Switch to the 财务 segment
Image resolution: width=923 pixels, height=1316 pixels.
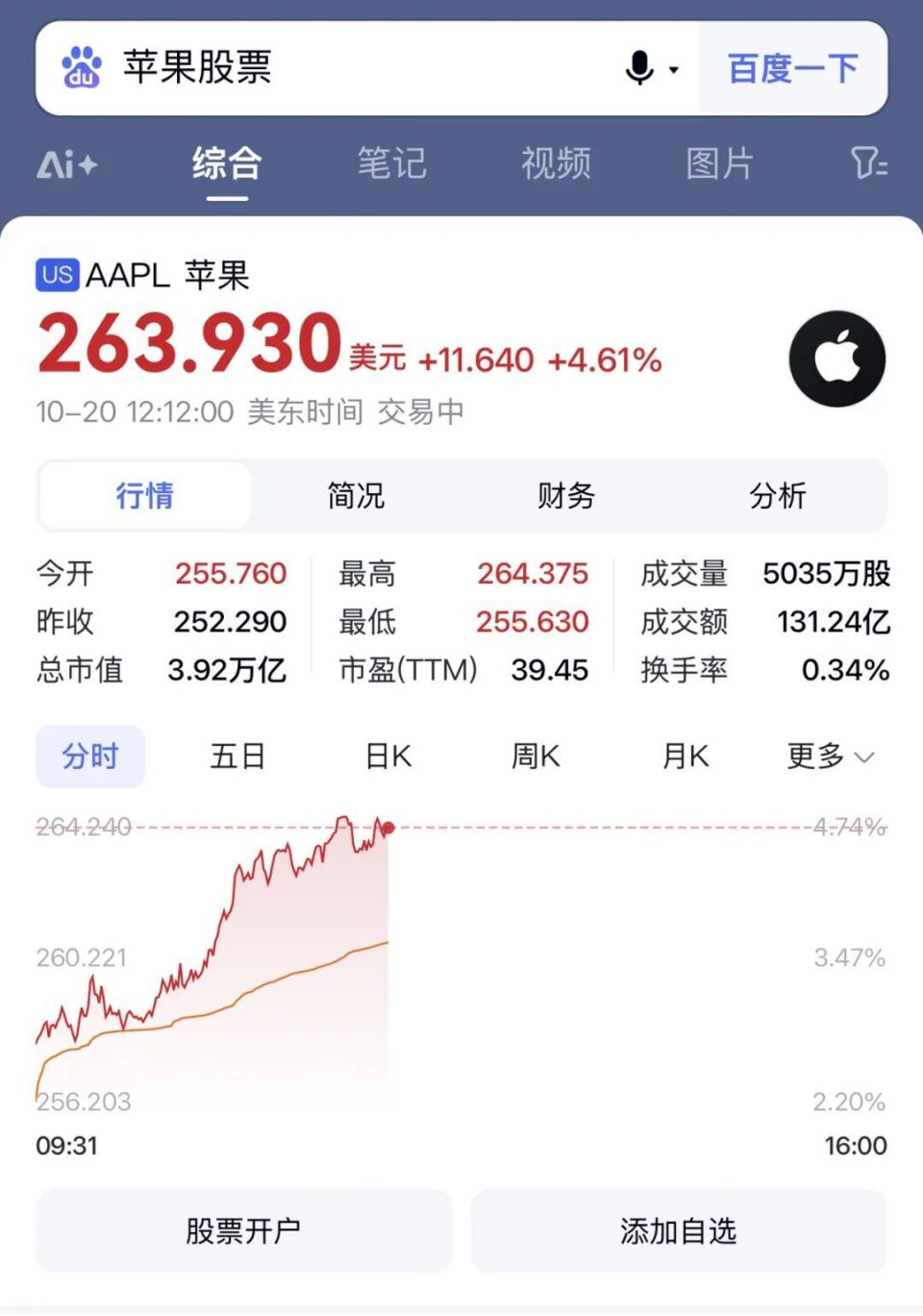(566, 496)
